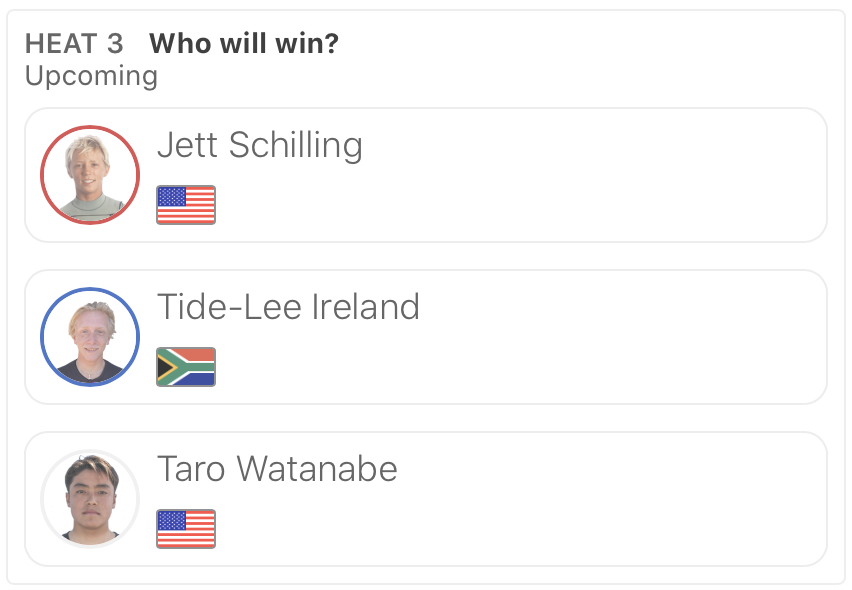Viewport: 852px width, 590px height.
Task: Pick Jett Schilling to win Heat 3
Action: (x=425, y=175)
